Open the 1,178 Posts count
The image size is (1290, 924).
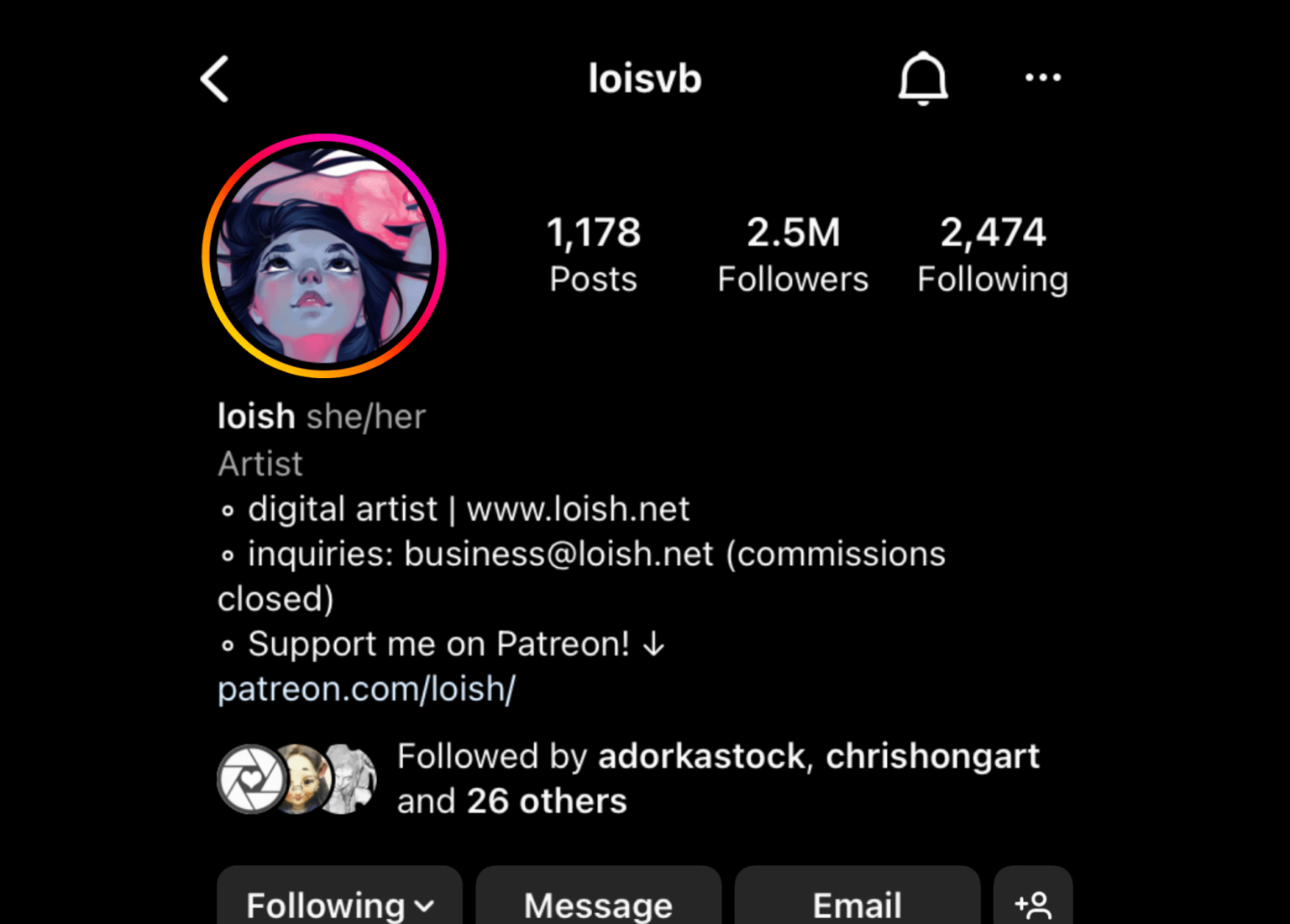click(x=593, y=254)
